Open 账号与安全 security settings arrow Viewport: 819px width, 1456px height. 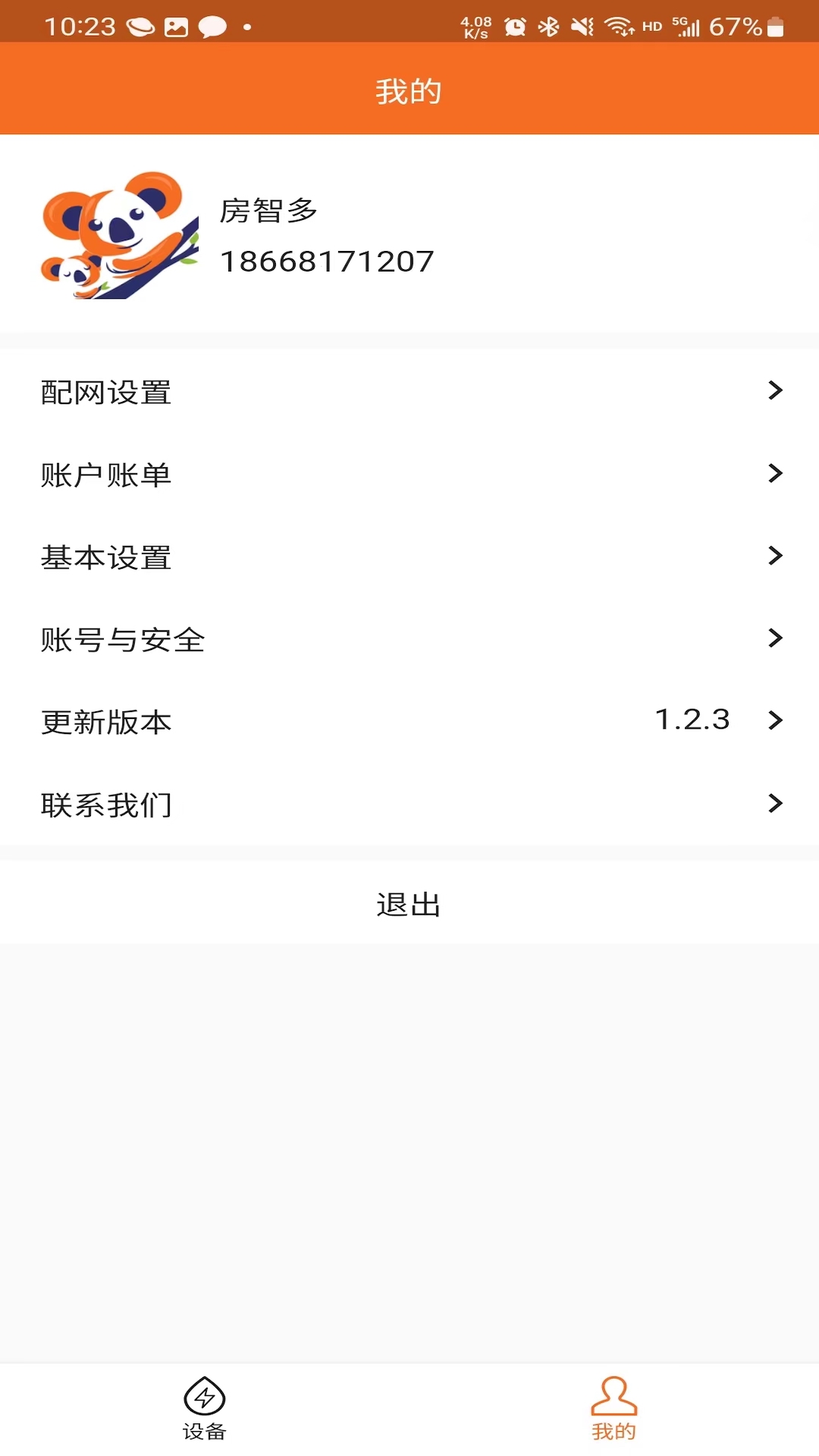click(774, 640)
